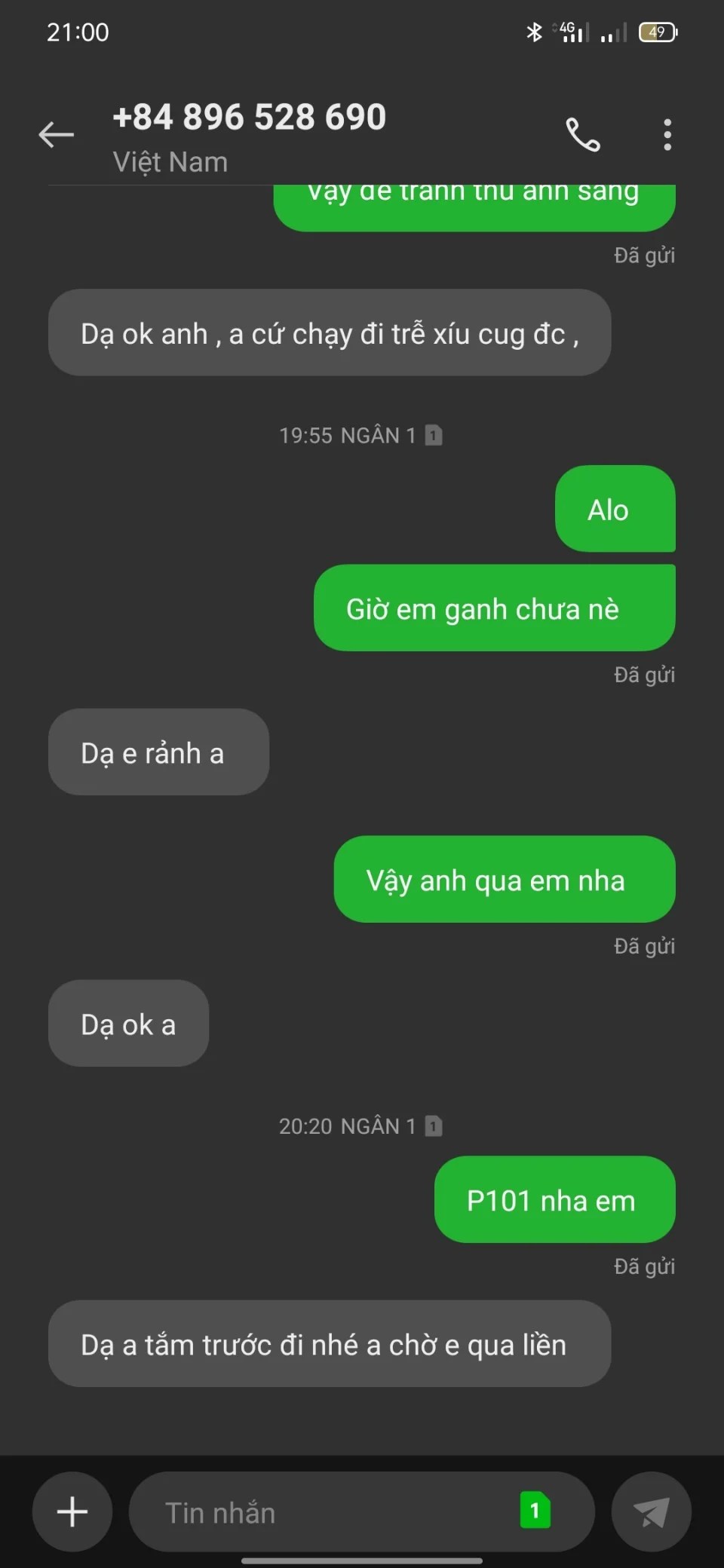Send the message with the paper plane
The image size is (724, 1568).
click(x=651, y=1511)
